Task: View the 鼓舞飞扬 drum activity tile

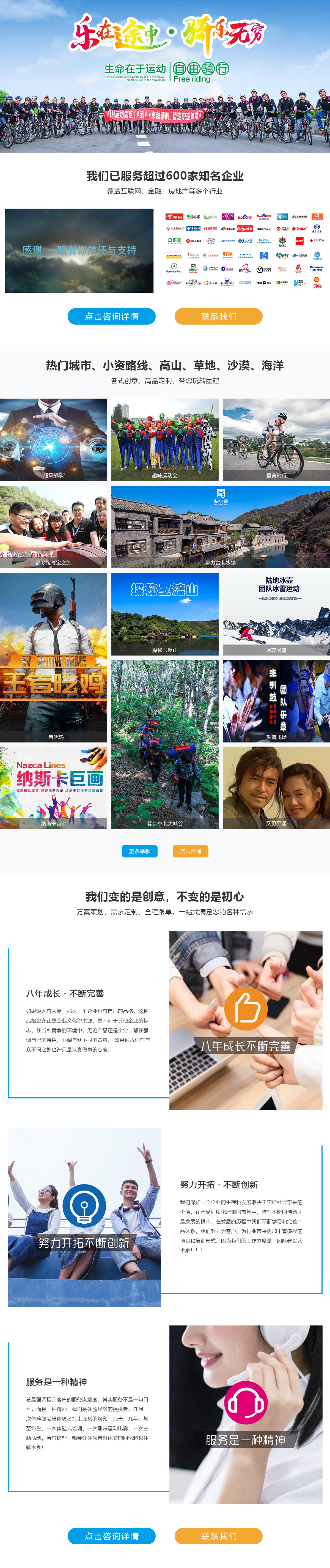Action: pos(276,701)
